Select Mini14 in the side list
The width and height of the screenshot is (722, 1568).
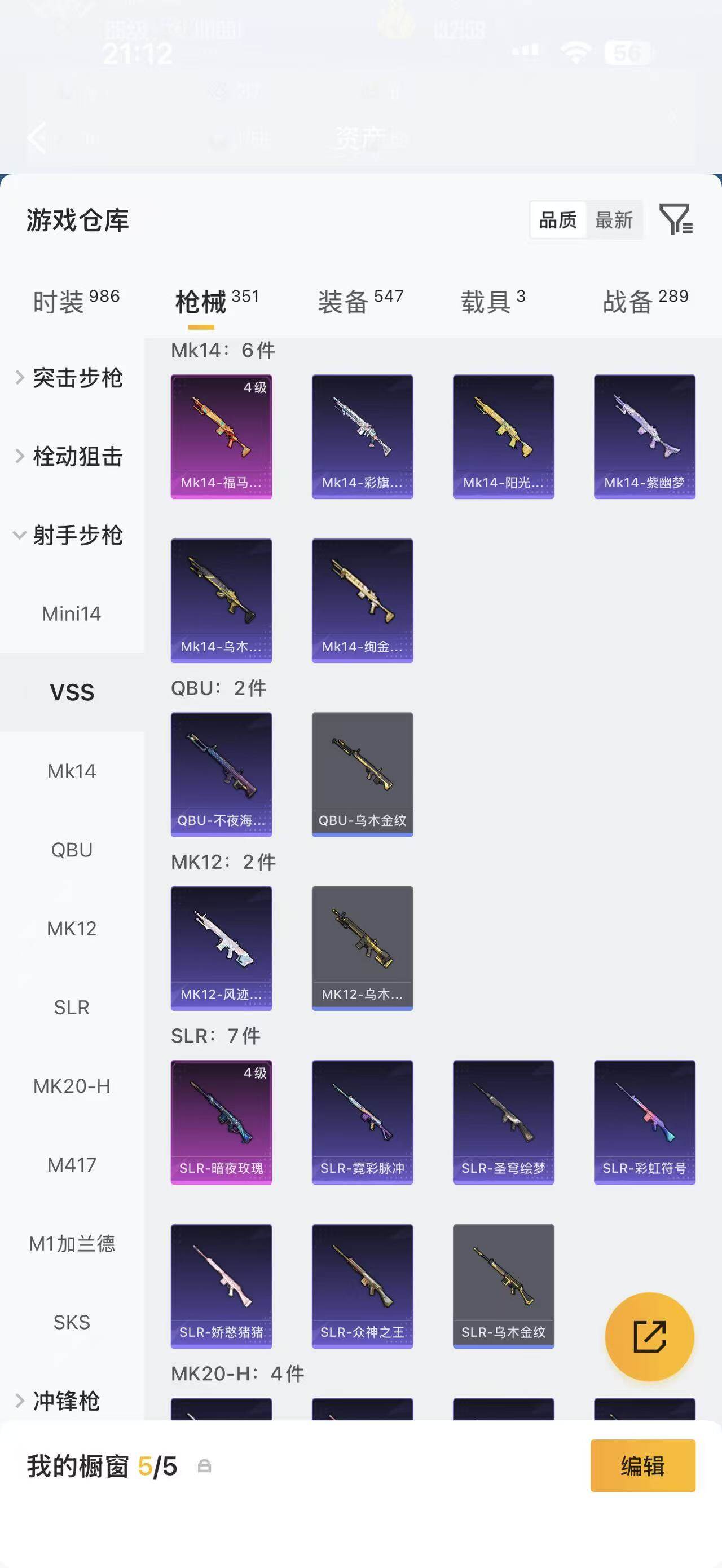72,613
